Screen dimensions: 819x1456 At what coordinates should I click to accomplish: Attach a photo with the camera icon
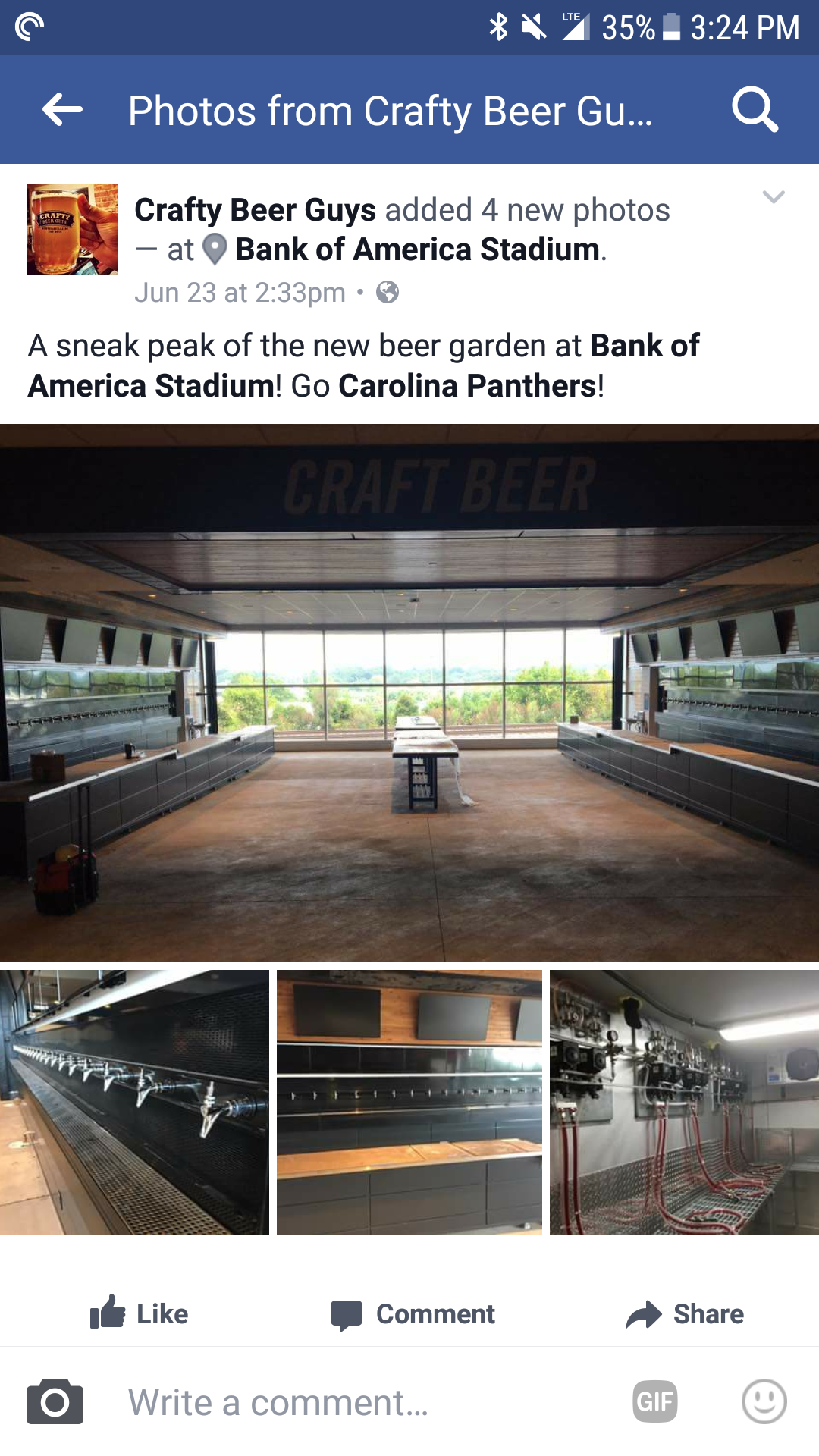pyautogui.click(x=55, y=1401)
